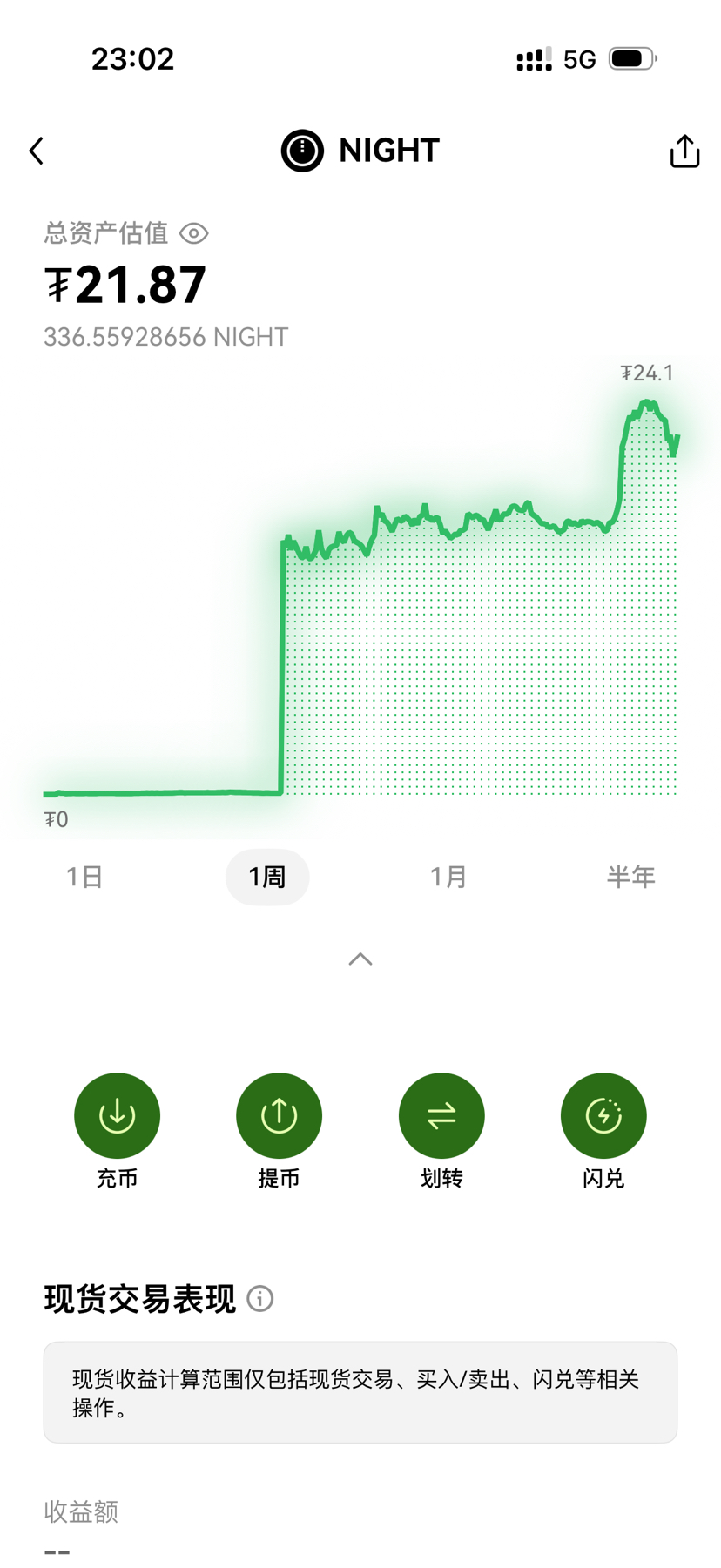Select the 1周 chart range
The height and width of the screenshot is (1568, 721).
point(267,877)
